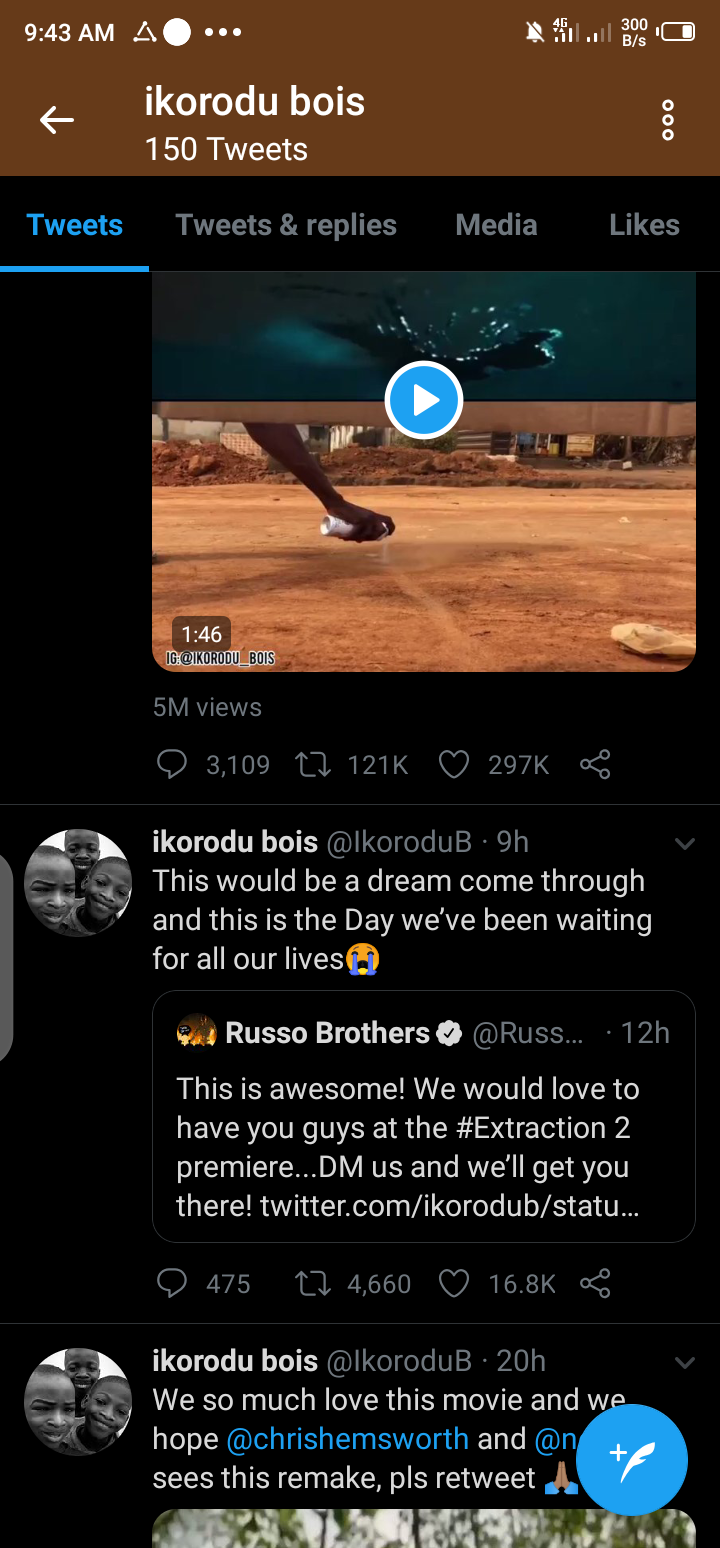The image size is (720, 1548).
Task: Reply to the tweet with 3,109 comments
Action: tap(173, 765)
